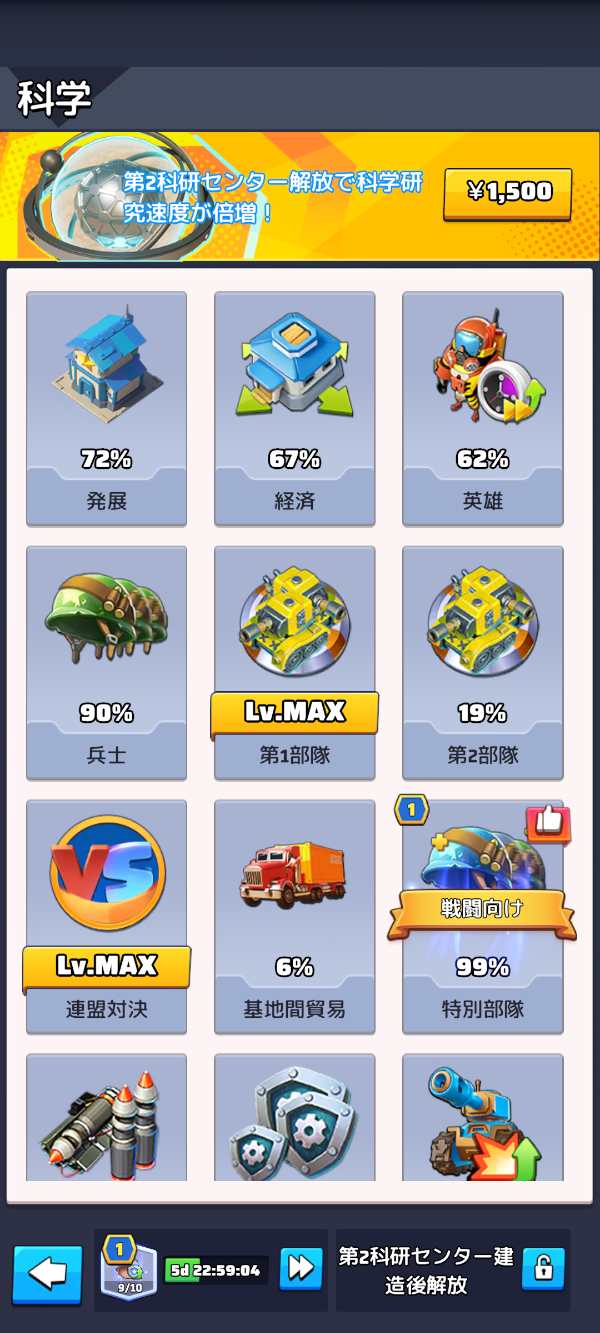Open the 兵士 research category
The height and width of the screenshot is (1333, 600).
[x=106, y=662]
